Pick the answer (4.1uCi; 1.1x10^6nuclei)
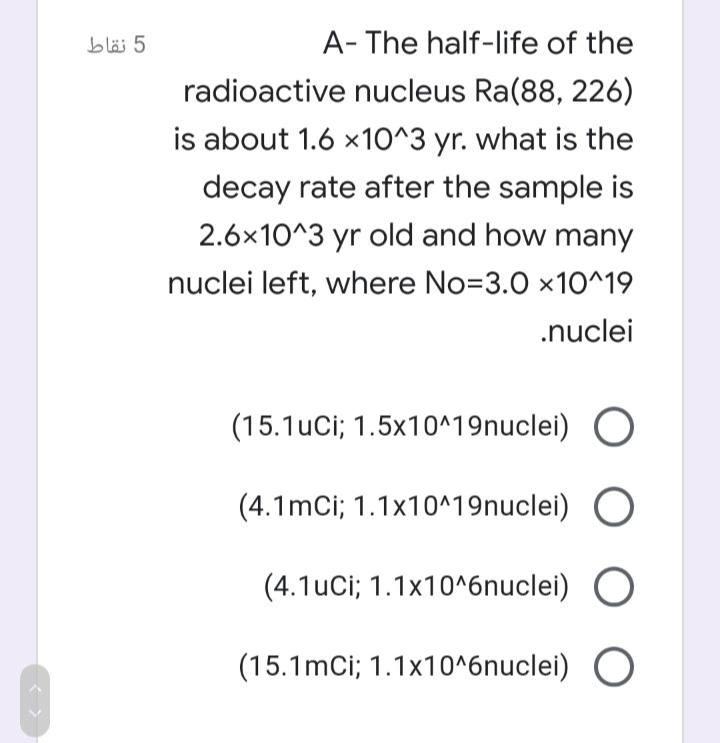This screenshot has height=743, width=720. (x=613, y=587)
